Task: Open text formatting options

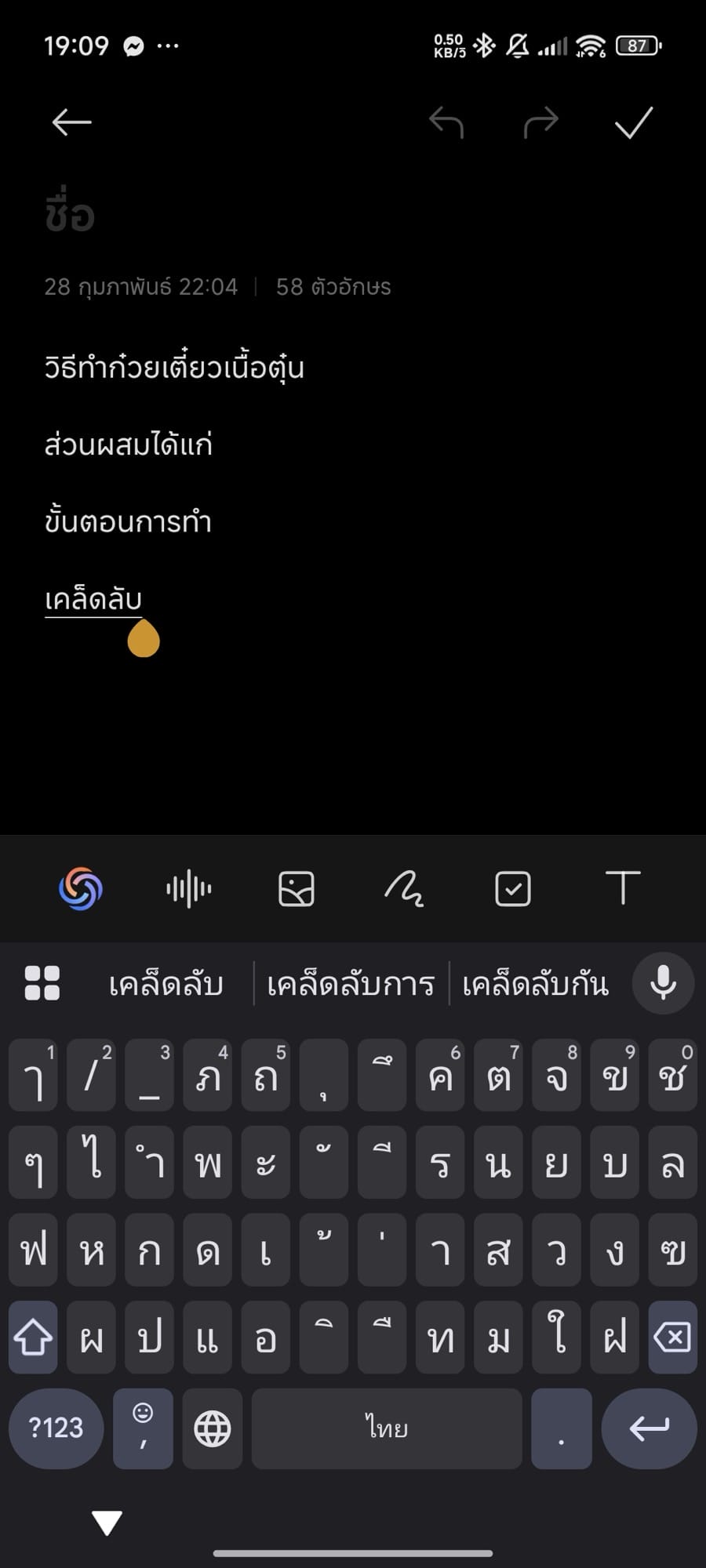Action: [623, 887]
